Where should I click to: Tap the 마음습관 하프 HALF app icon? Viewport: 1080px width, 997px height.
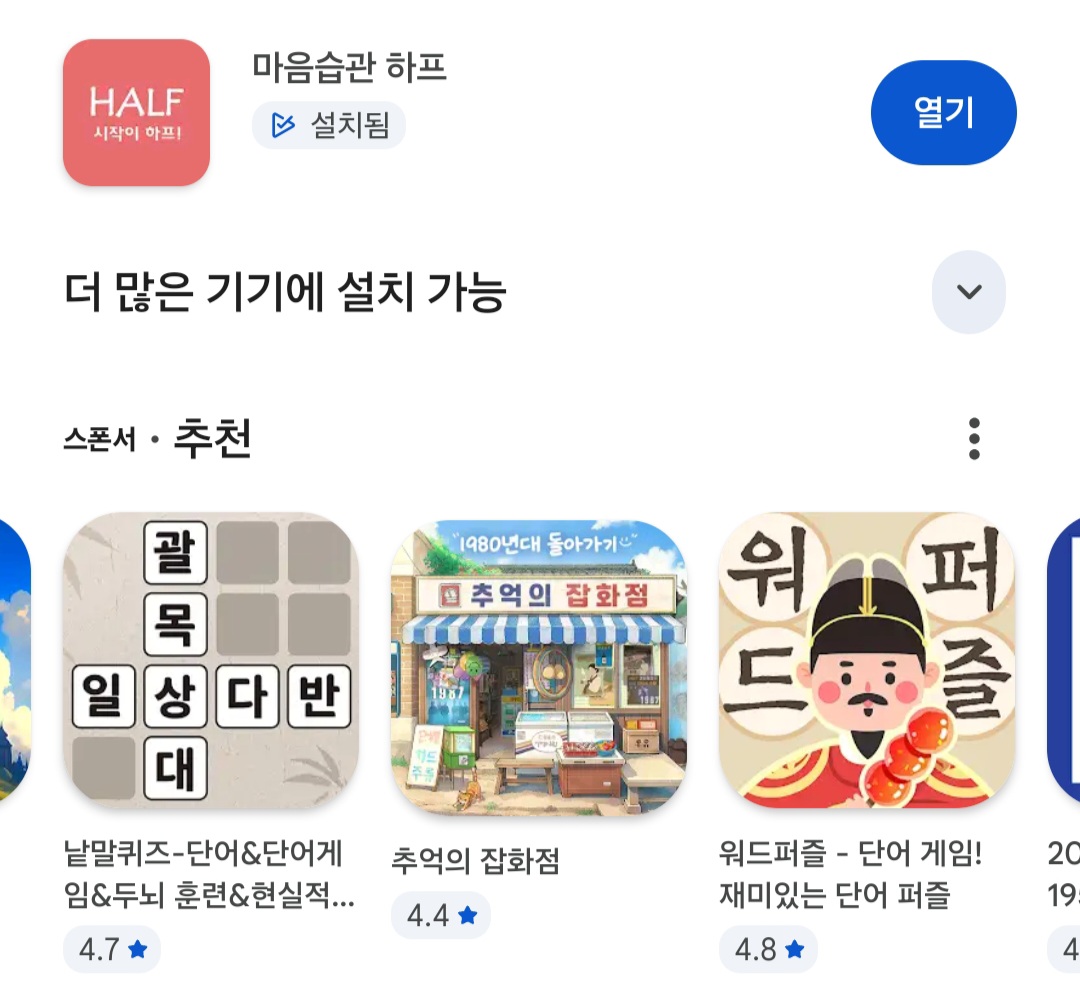(x=136, y=113)
